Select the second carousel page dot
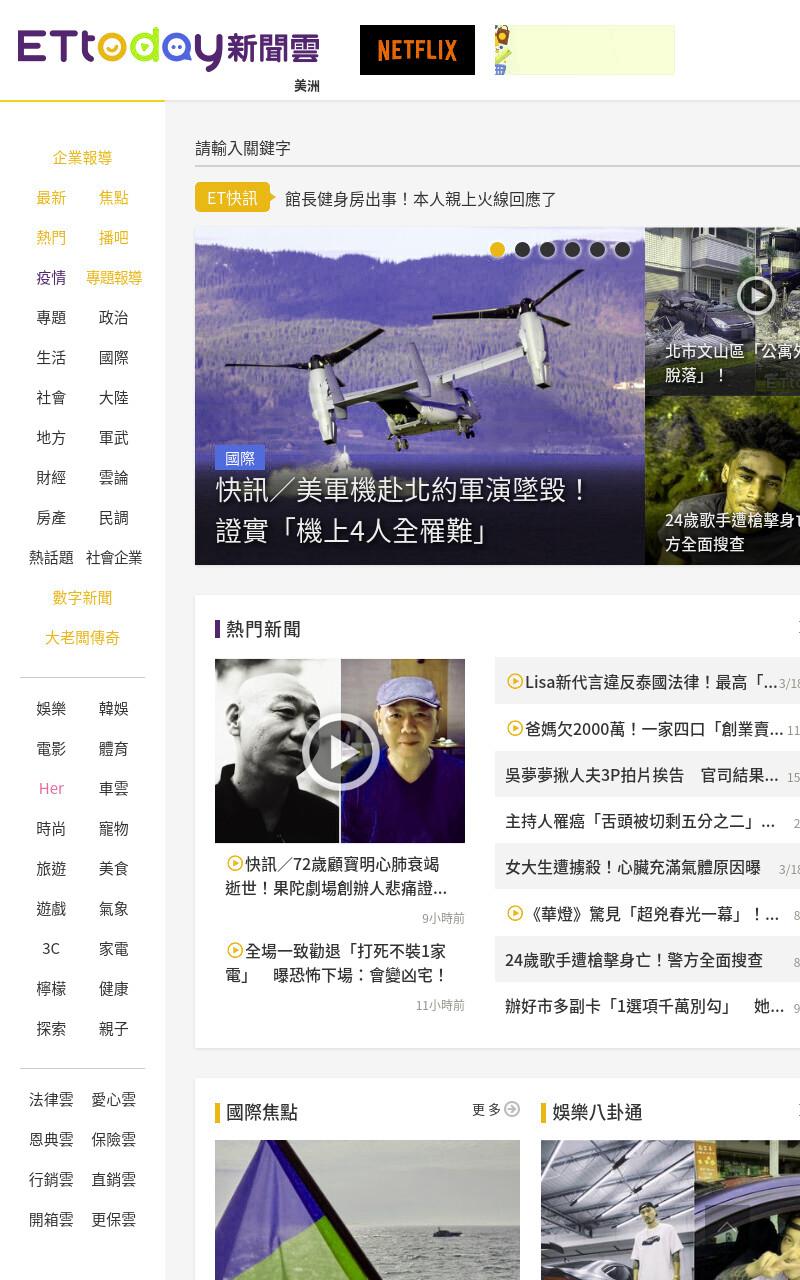Screen dimensions: 800x1280 522,249
